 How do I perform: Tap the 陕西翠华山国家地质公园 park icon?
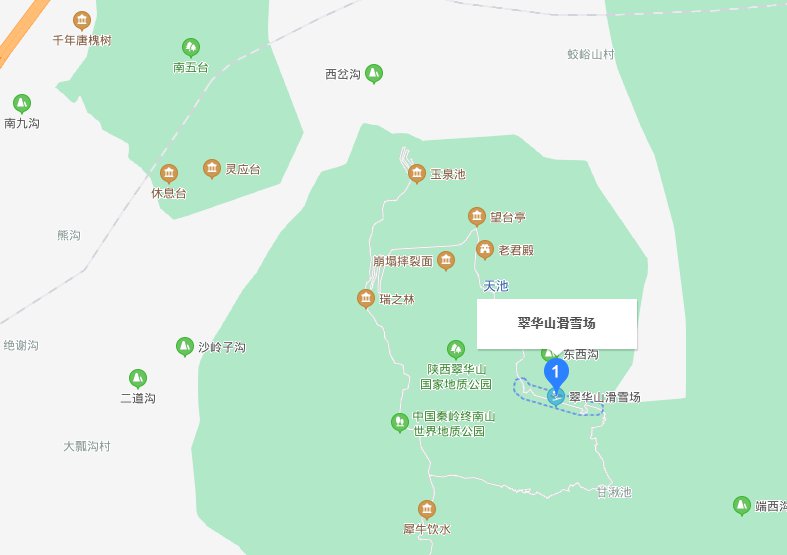[456, 349]
